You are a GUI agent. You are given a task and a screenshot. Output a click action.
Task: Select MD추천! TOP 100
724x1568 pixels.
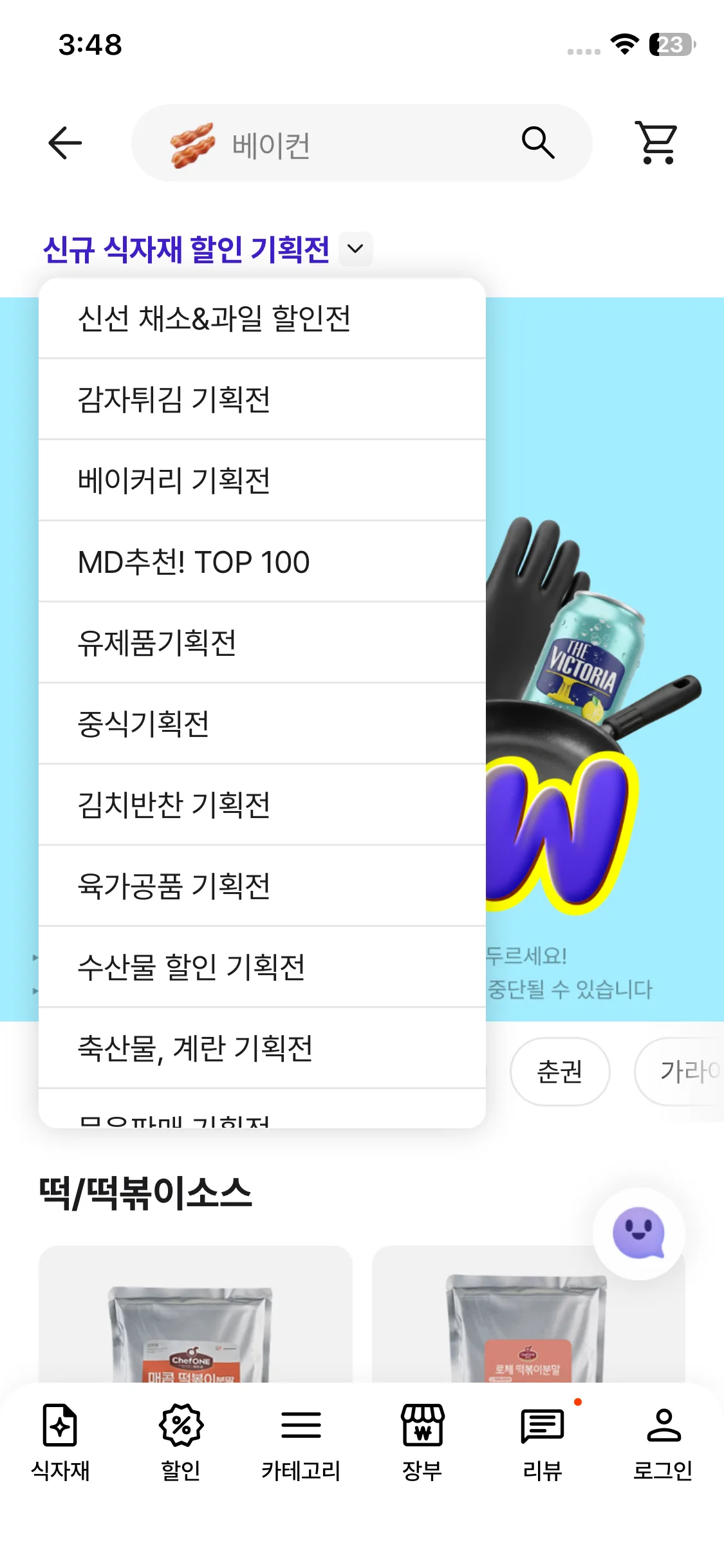click(x=262, y=562)
